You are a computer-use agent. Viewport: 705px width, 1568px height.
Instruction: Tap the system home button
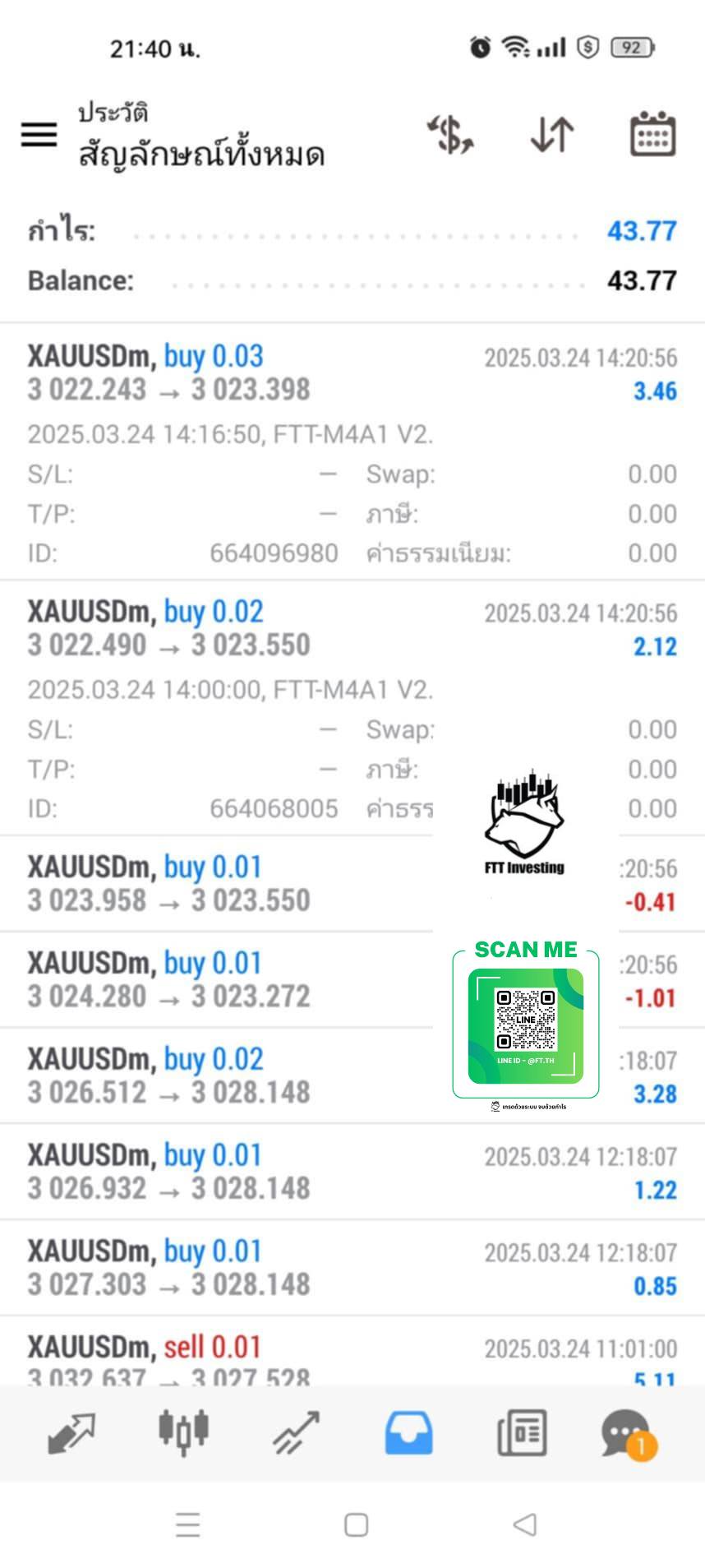[356, 1524]
